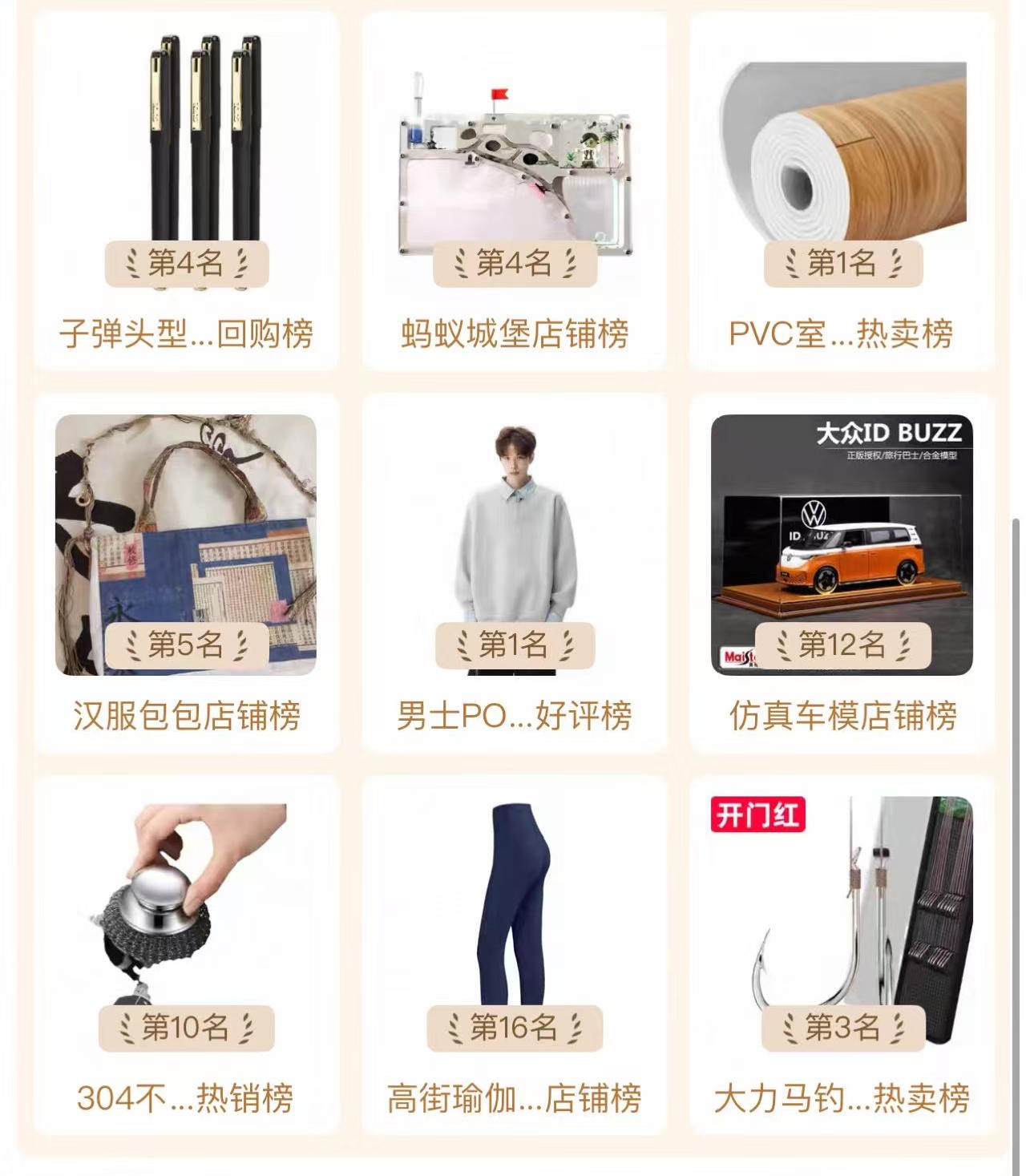
Task: Open the 子弹头型 回购榜 pen card
Action: tap(186, 191)
